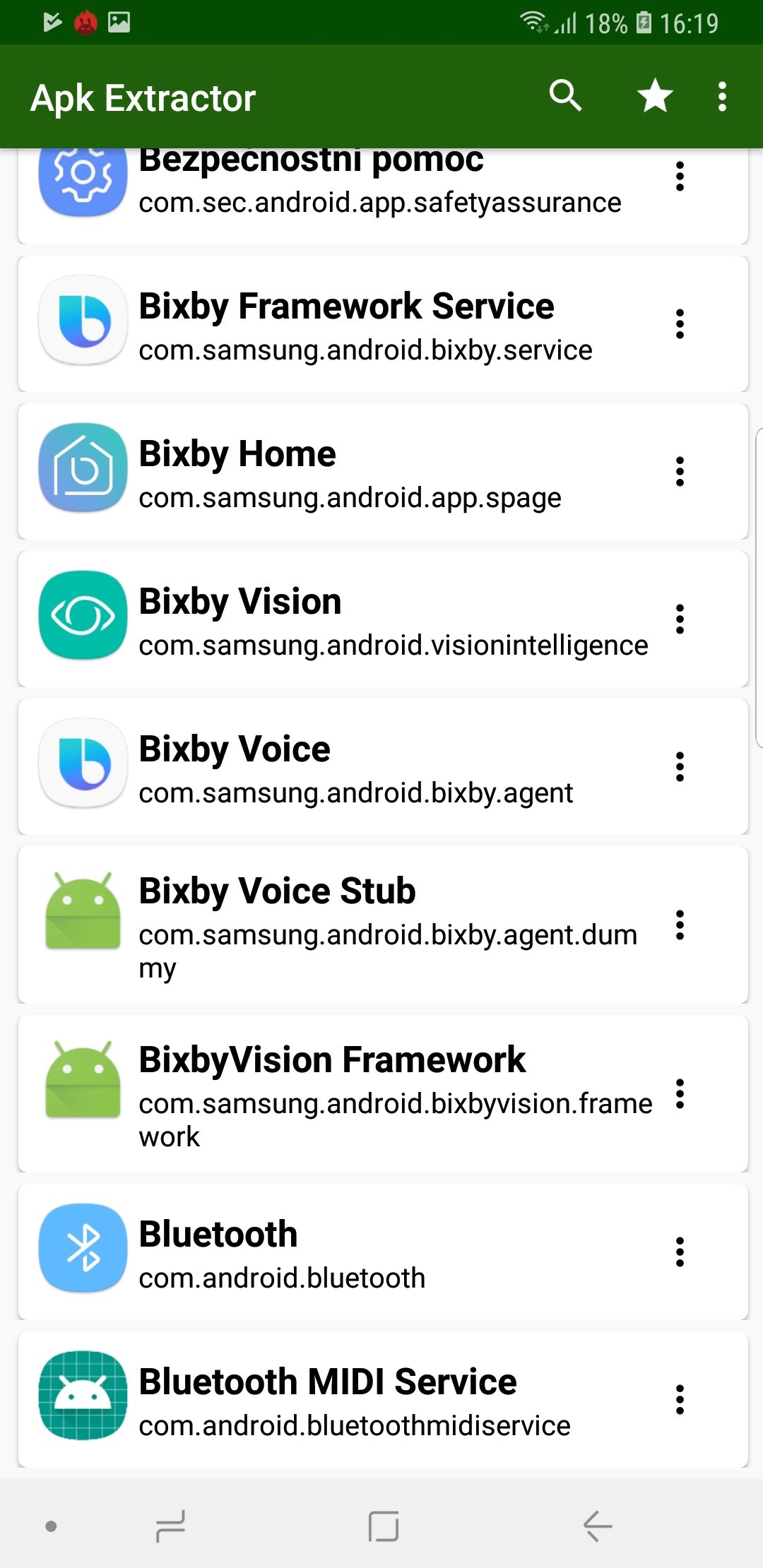The height and width of the screenshot is (1568, 763).
Task: Open options menu for Bixby Home
Action: [x=680, y=472]
